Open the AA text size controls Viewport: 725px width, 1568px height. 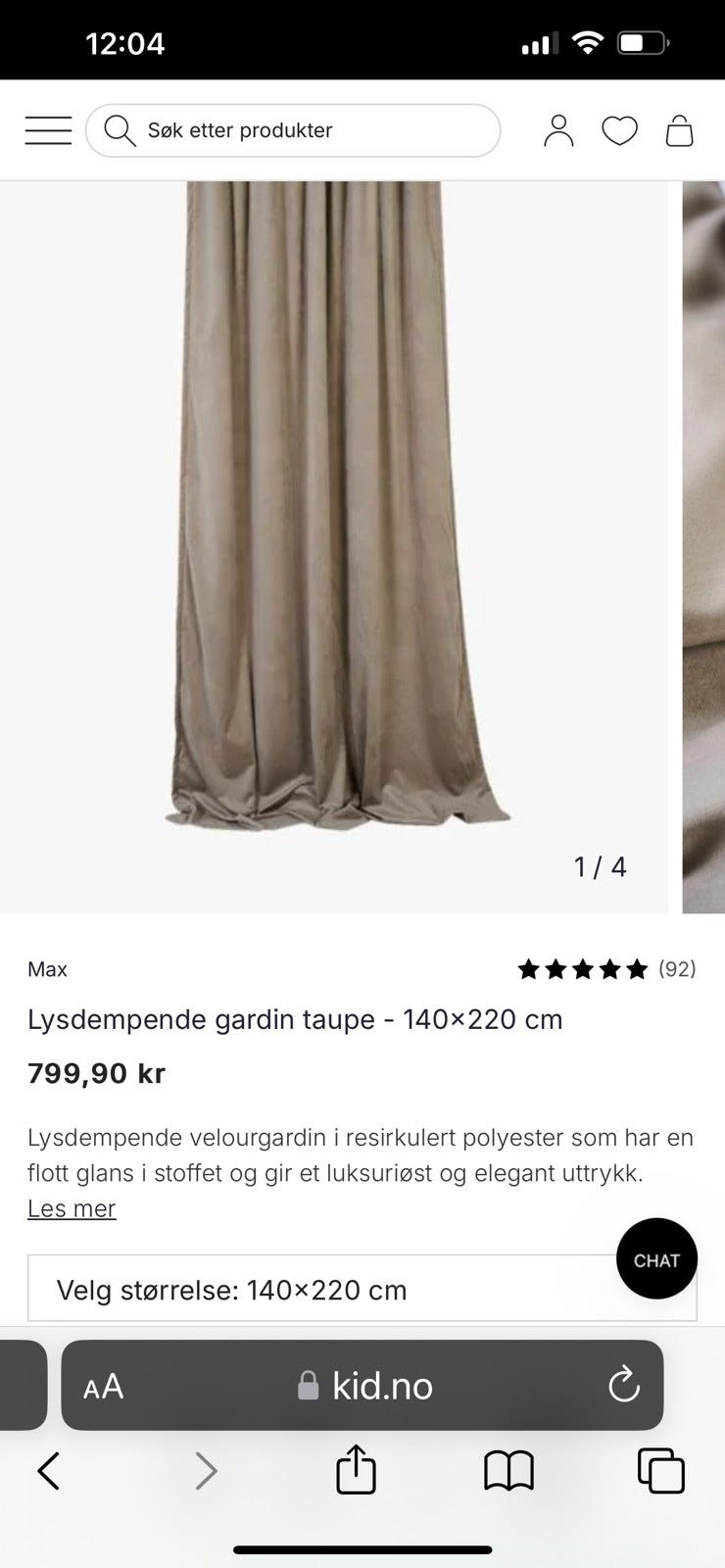click(102, 1386)
